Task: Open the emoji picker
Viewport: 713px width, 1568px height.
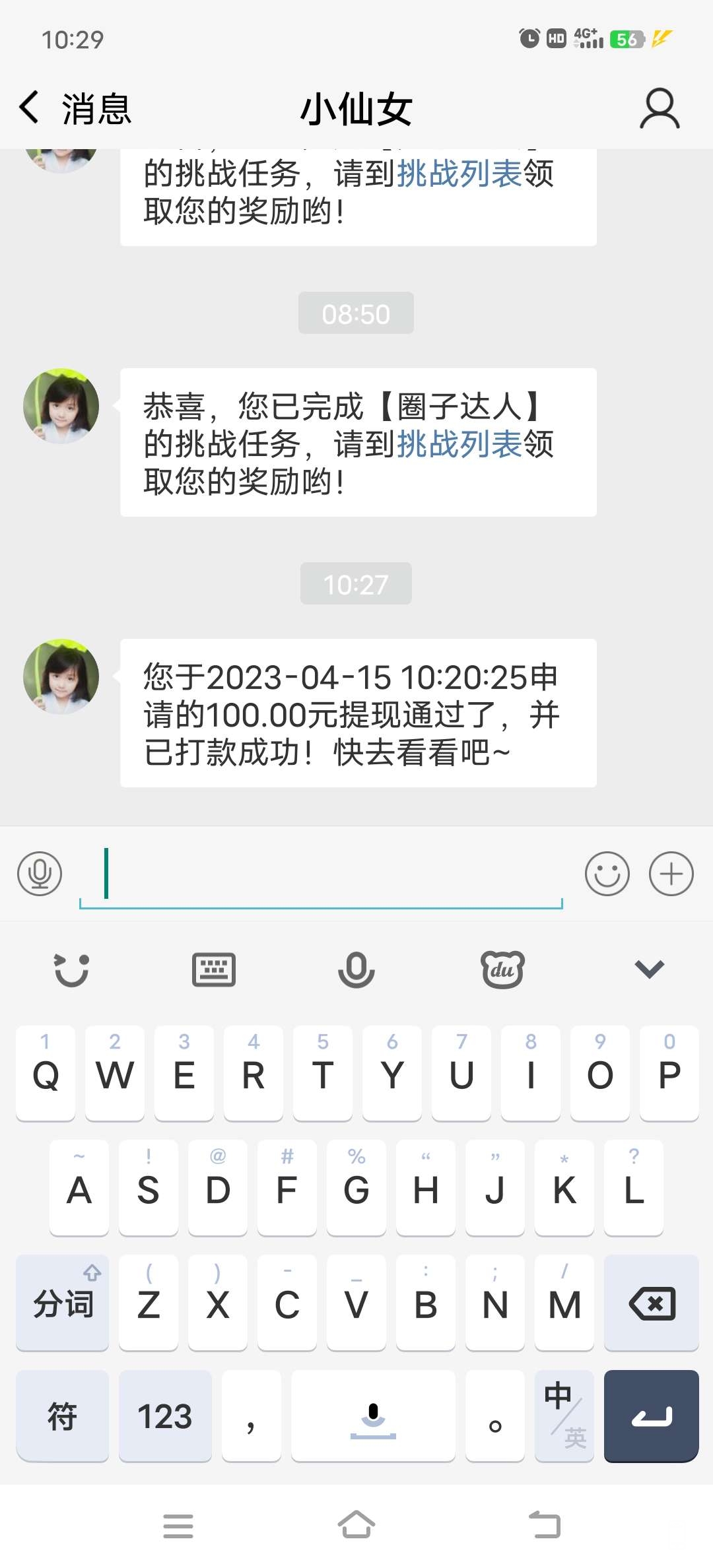Action: (607, 874)
